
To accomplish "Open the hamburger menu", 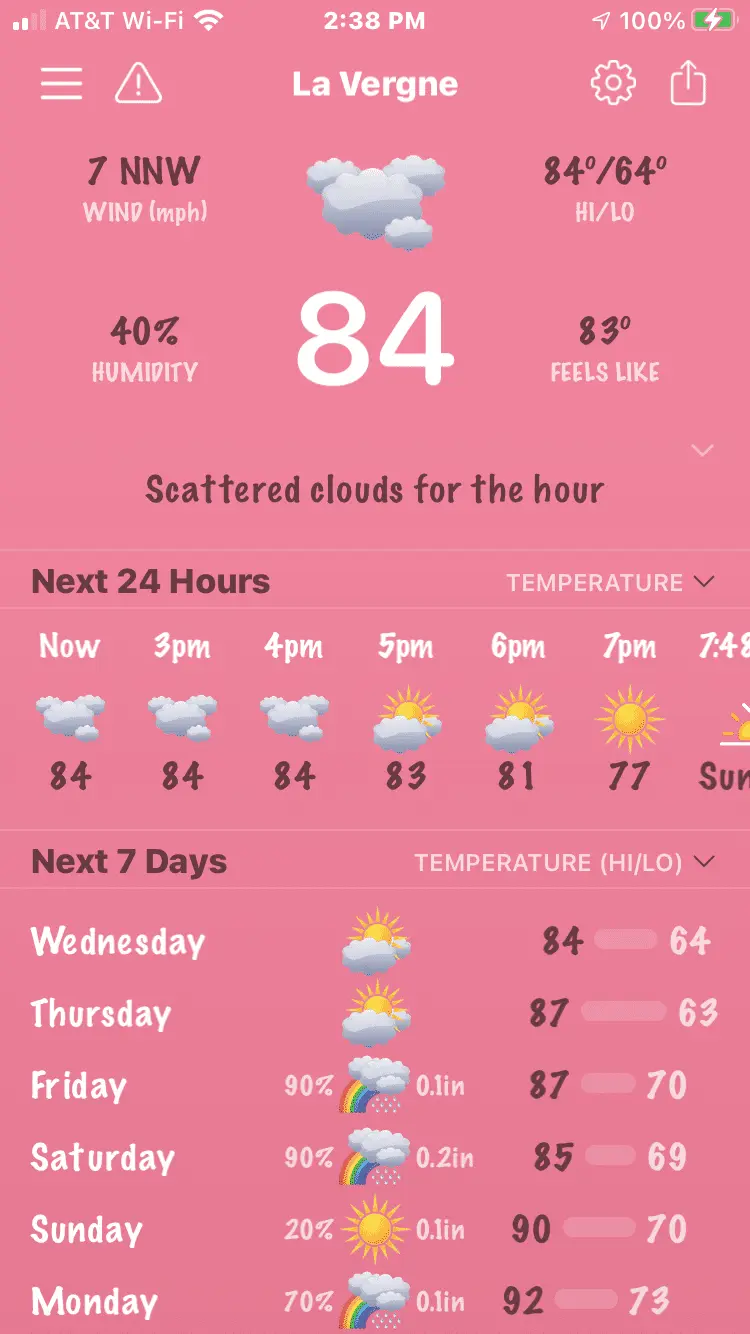I will point(61,84).
